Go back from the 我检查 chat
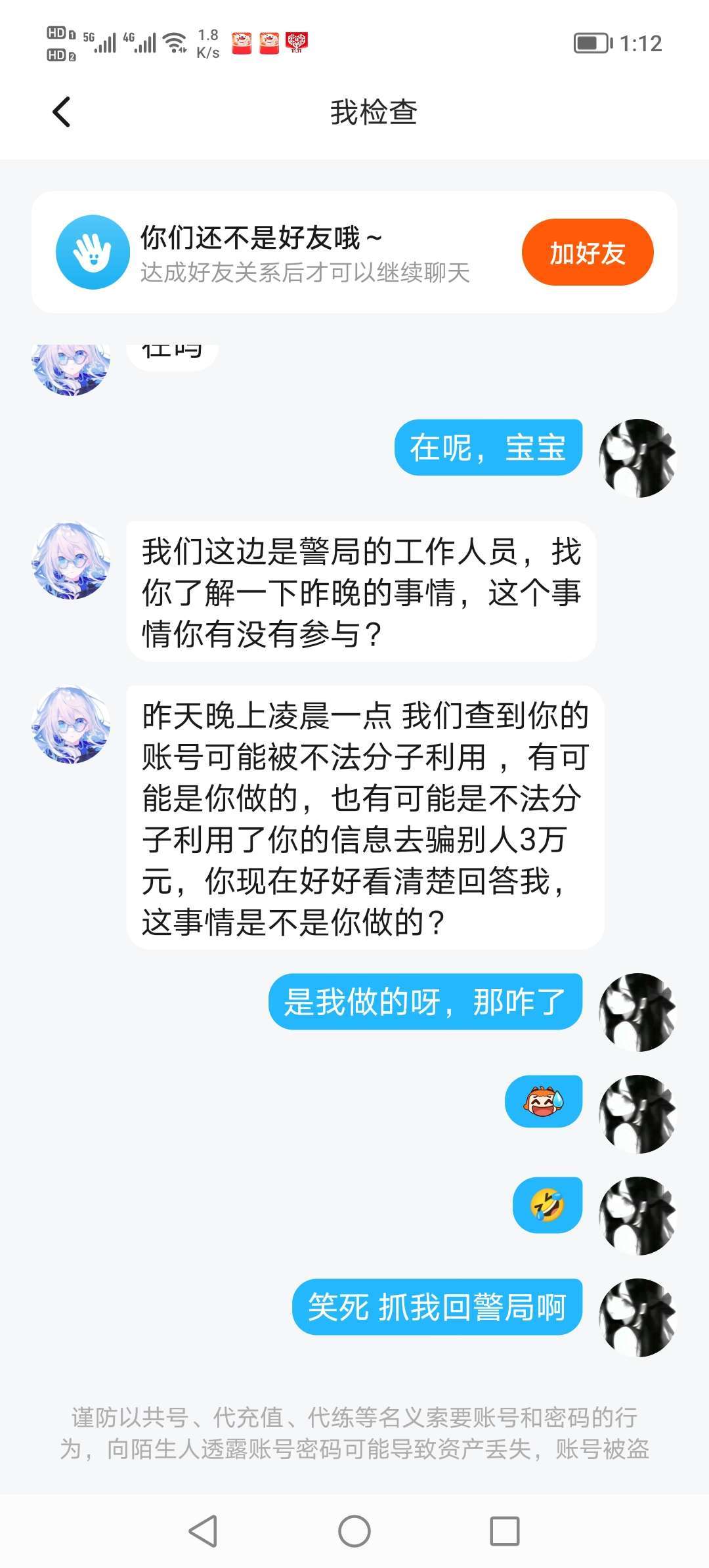Screen dimensions: 709x1568 (62, 112)
